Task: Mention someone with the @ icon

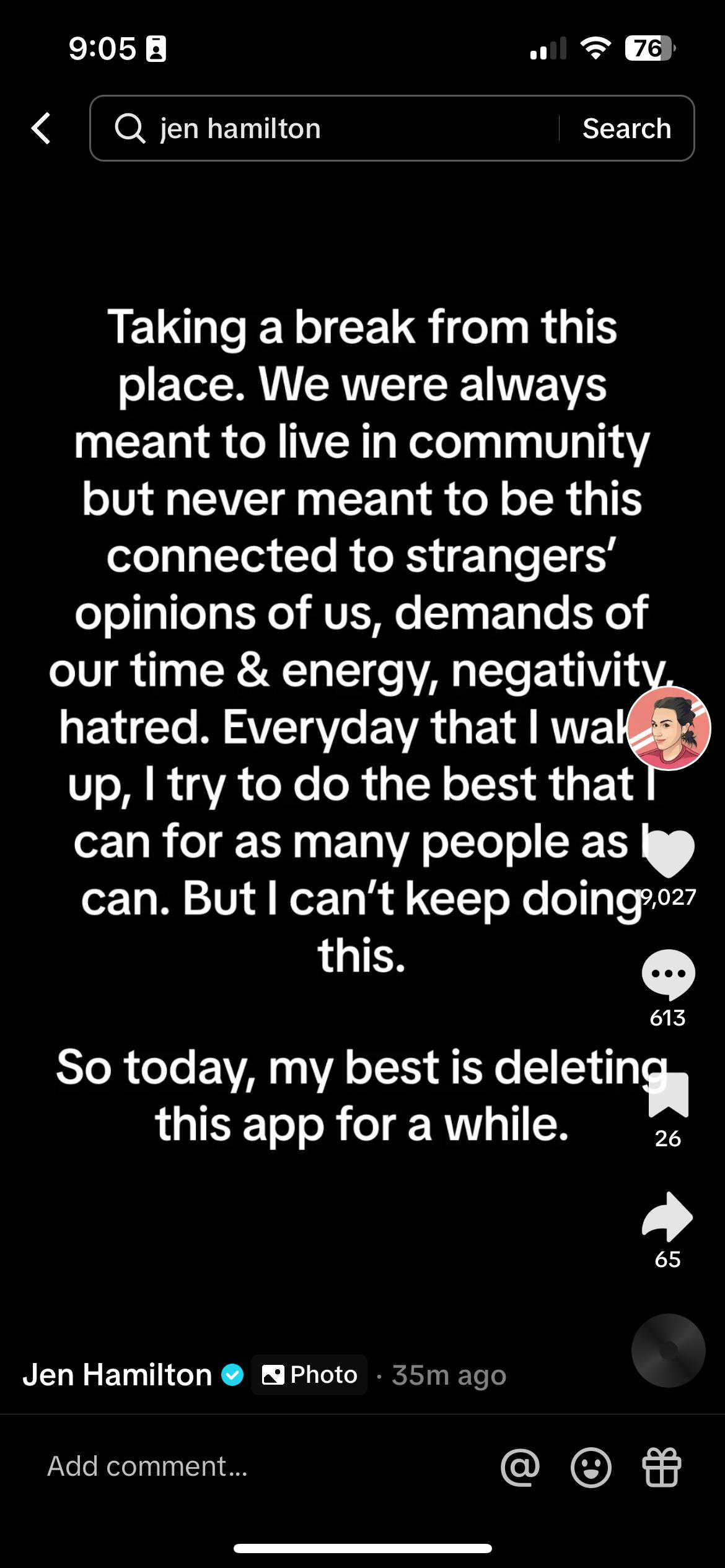Action: pos(521,1466)
